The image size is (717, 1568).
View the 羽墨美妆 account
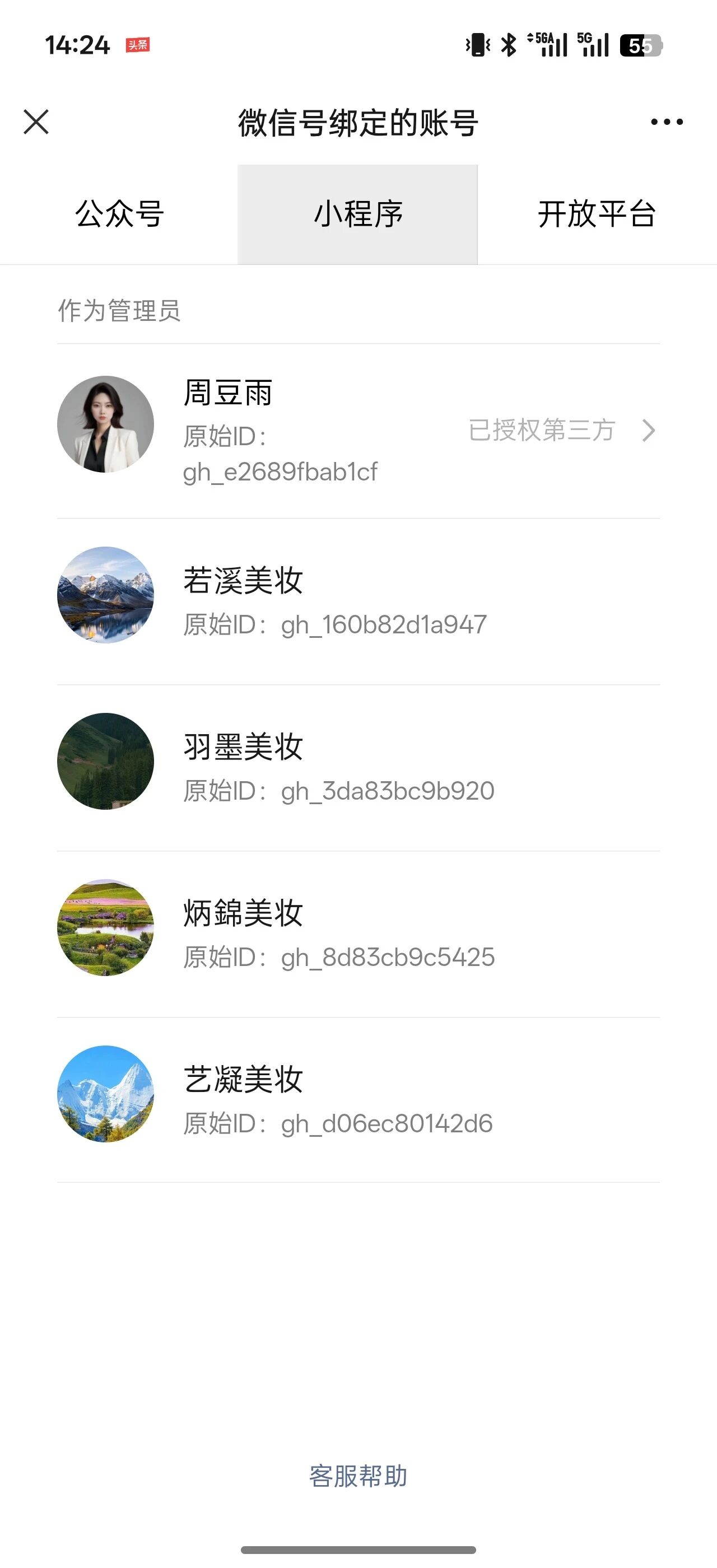click(358, 767)
